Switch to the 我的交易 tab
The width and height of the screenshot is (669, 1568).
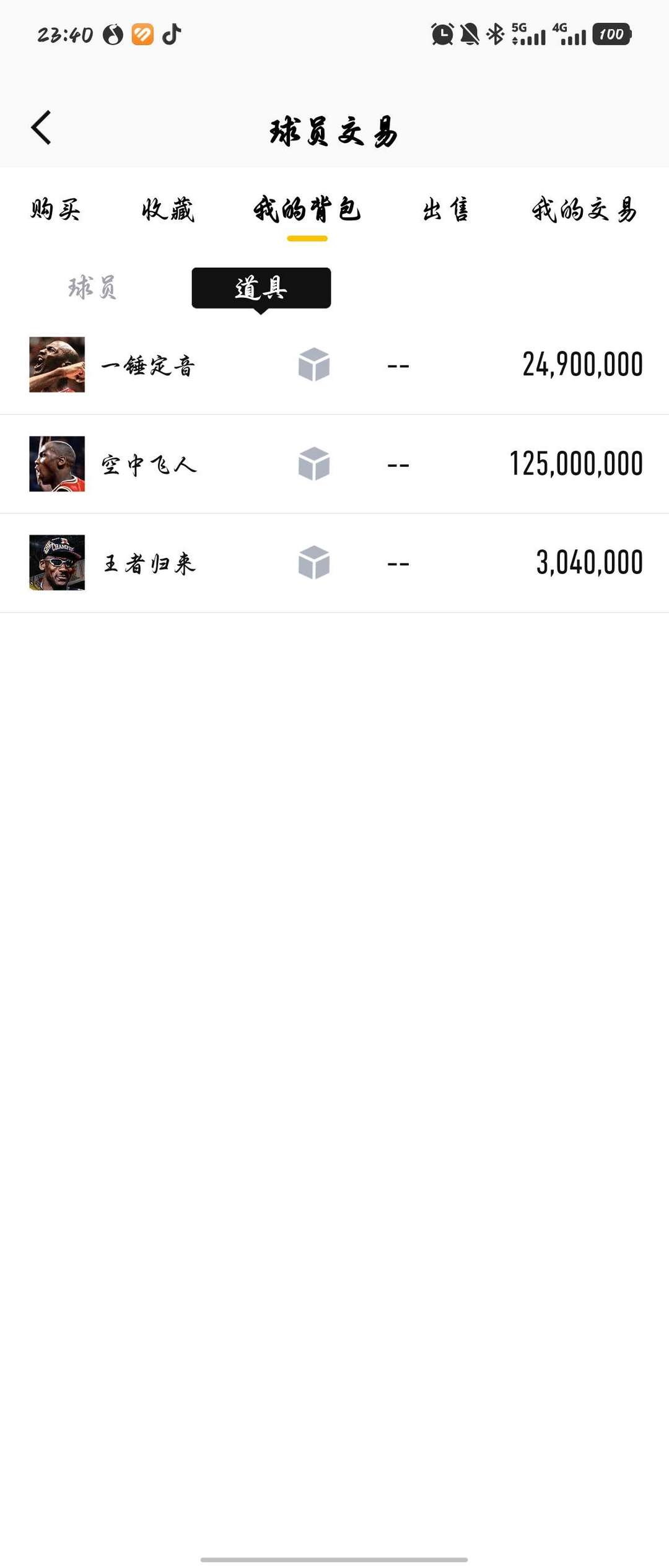pos(584,210)
